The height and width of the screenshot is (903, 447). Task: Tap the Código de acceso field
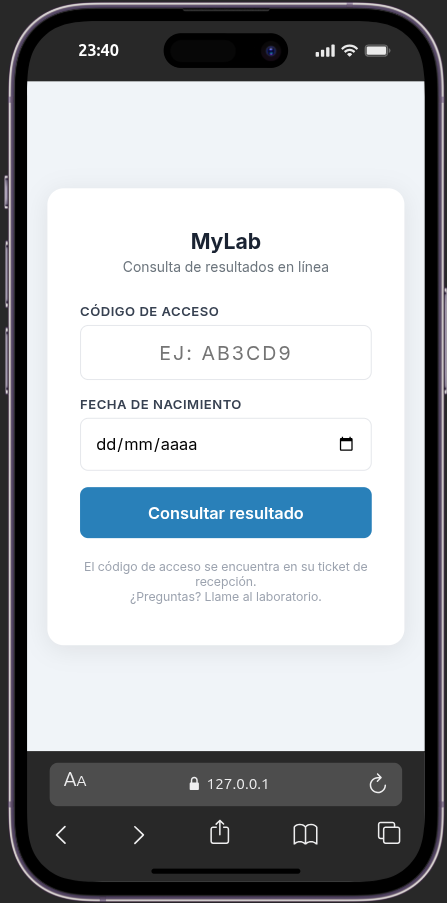point(226,352)
